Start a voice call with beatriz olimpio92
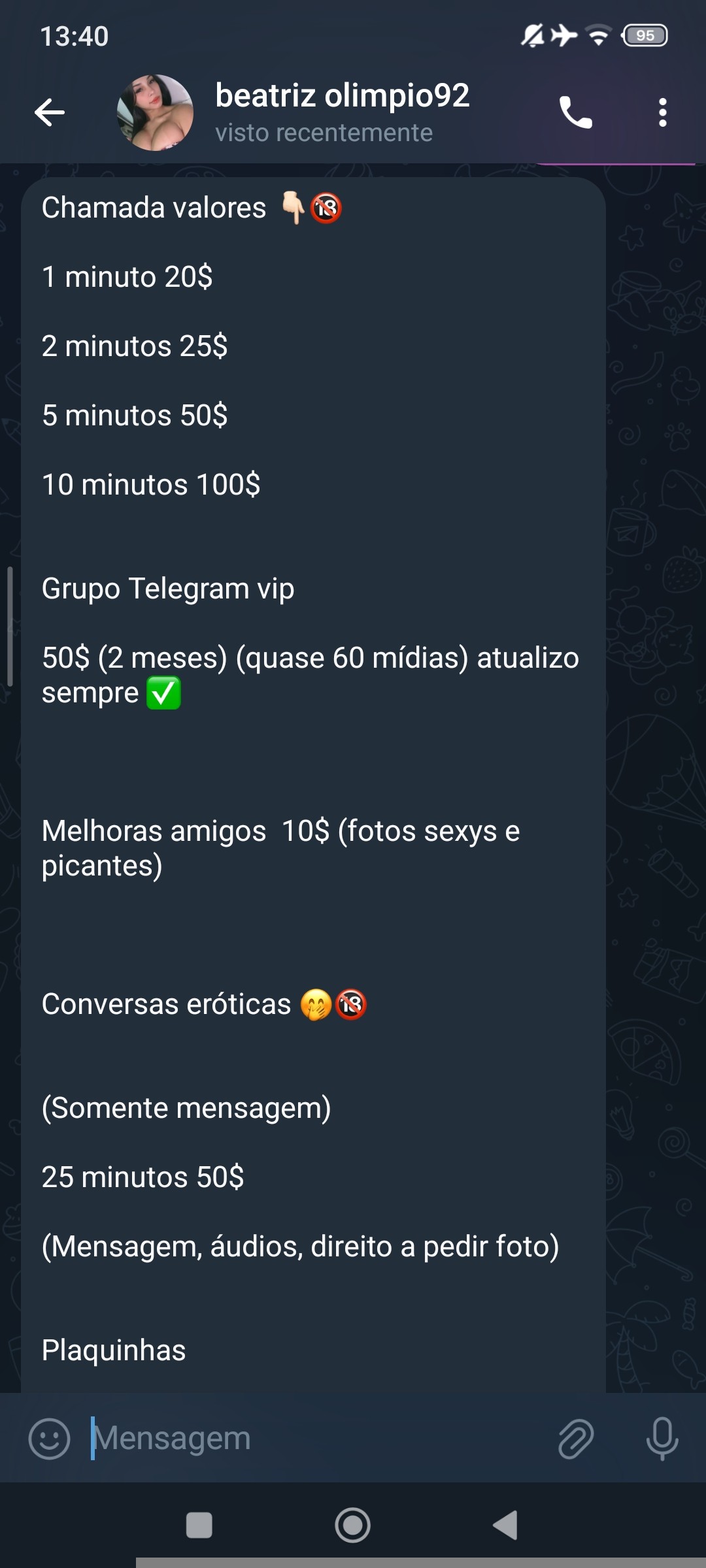Image resolution: width=706 pixels, height=1568 pixels. tap(575, 112)
